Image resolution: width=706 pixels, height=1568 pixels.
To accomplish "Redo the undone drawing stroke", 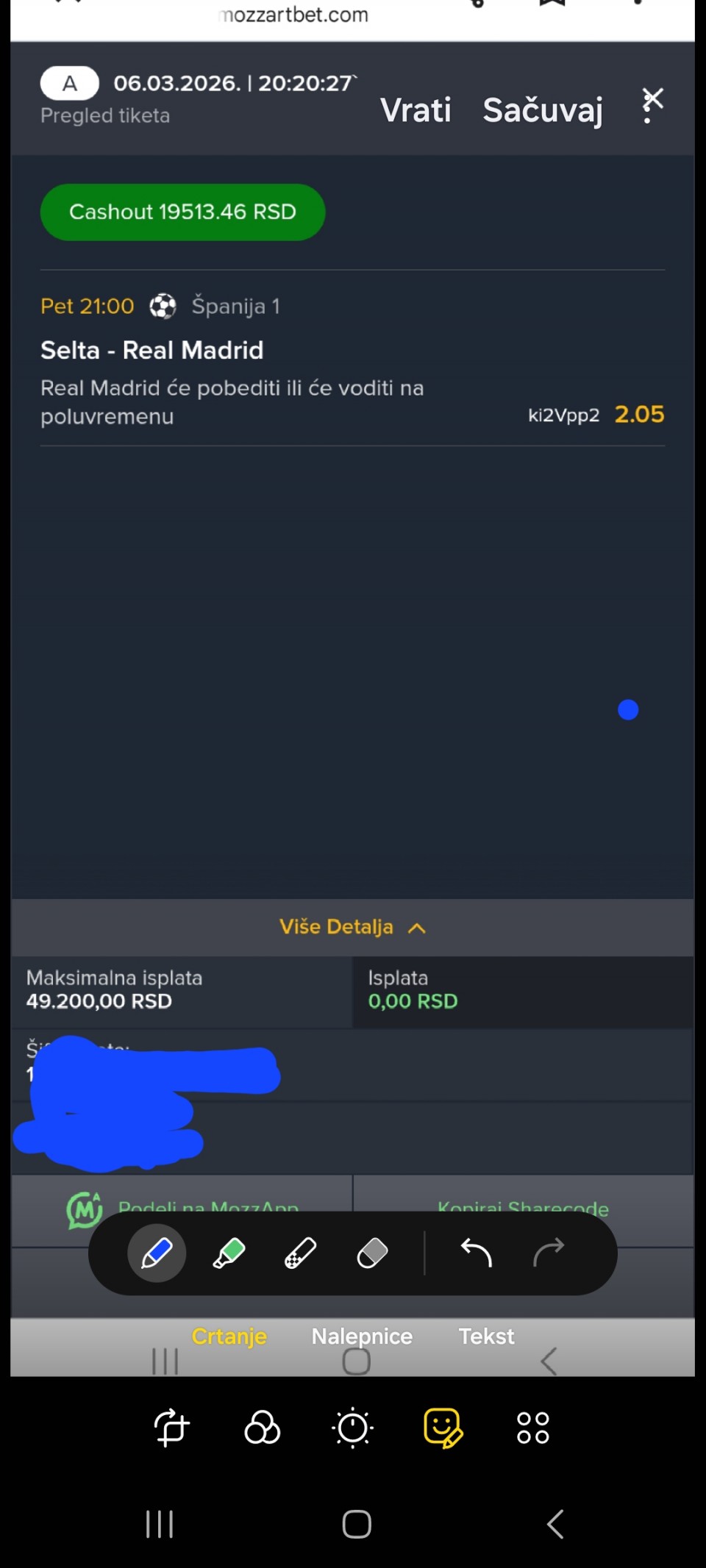I will (548, 1253).
